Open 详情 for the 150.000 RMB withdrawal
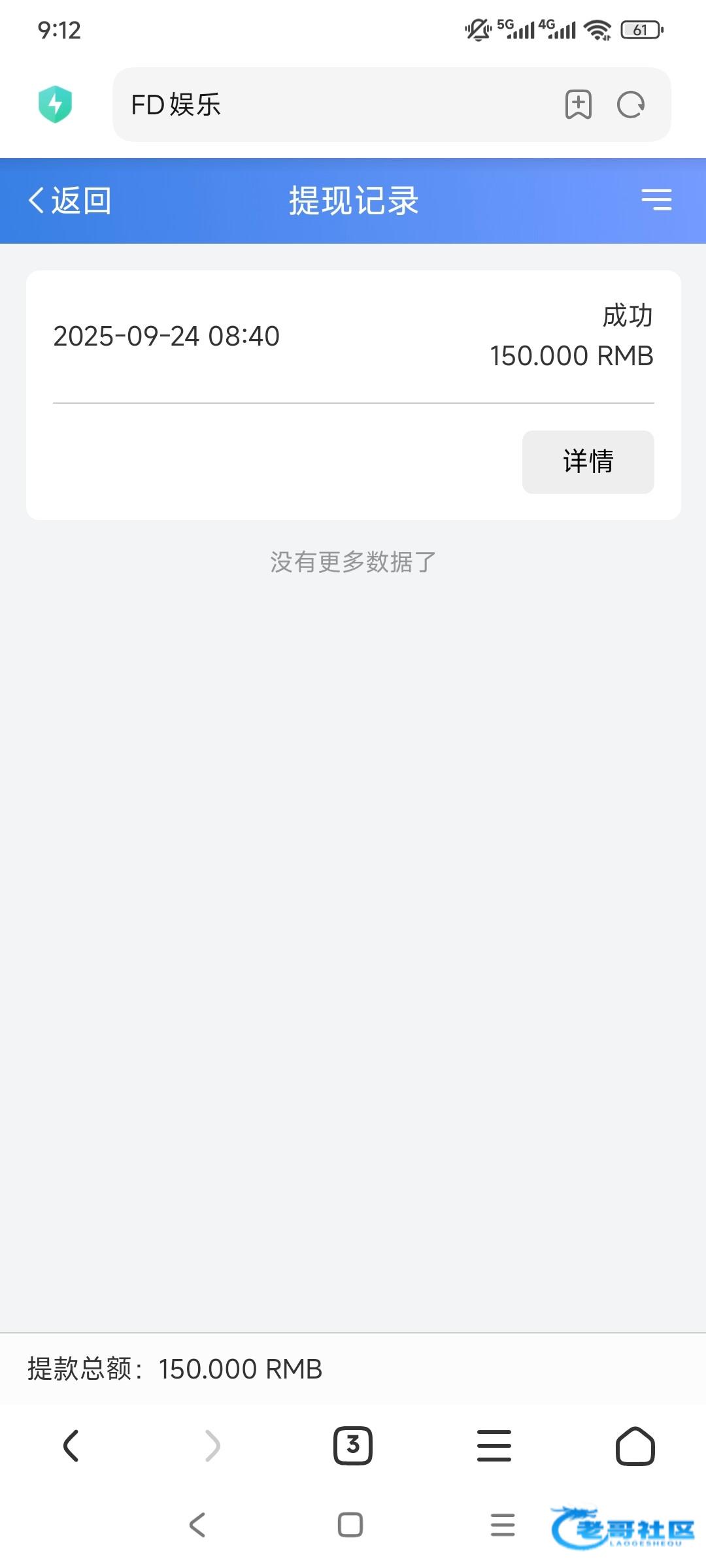The width and height of the screenshot is (706, 1568). click(588, 462)
